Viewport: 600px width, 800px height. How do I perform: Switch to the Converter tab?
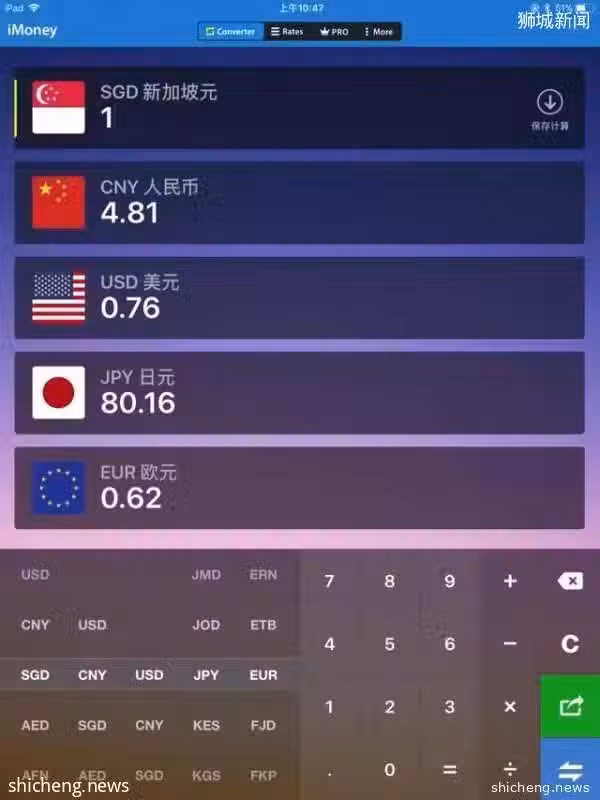(231, 32)
